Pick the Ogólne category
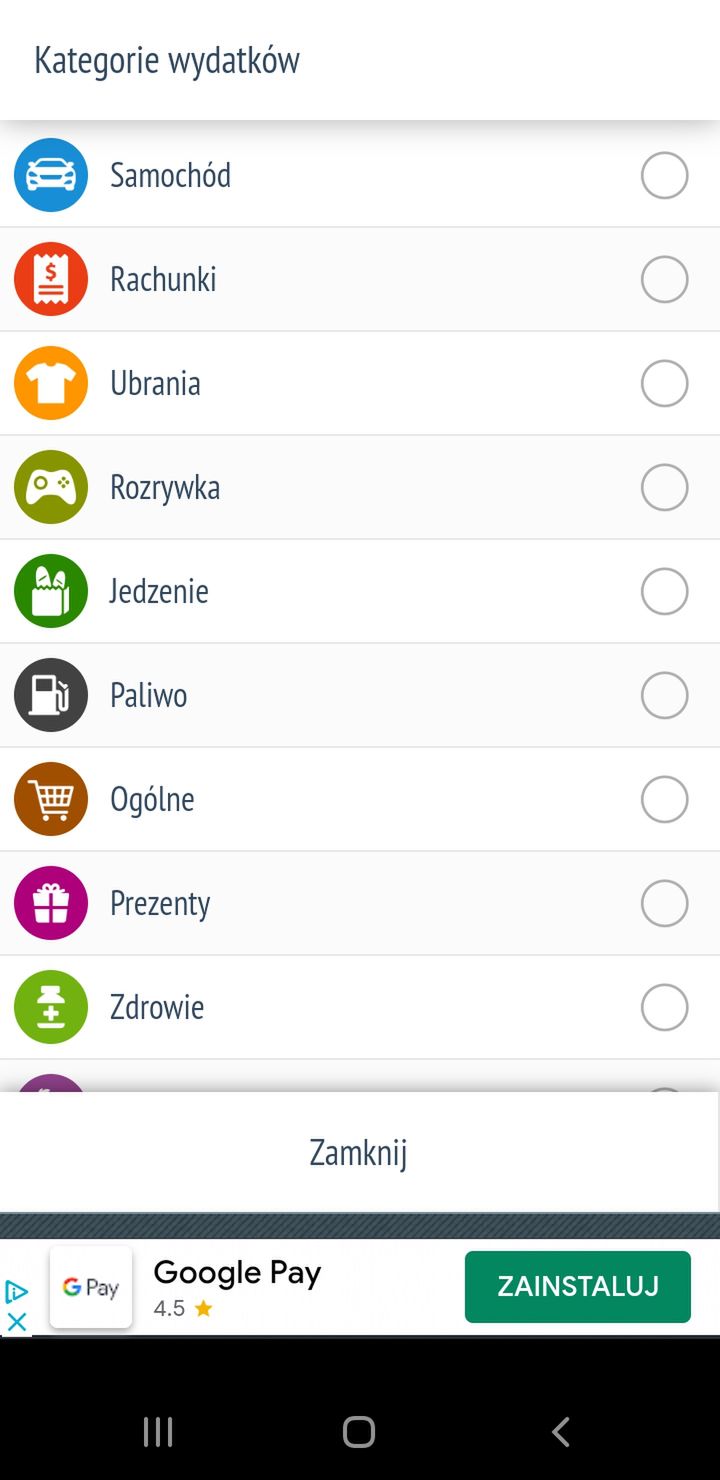 coord(360,799)
